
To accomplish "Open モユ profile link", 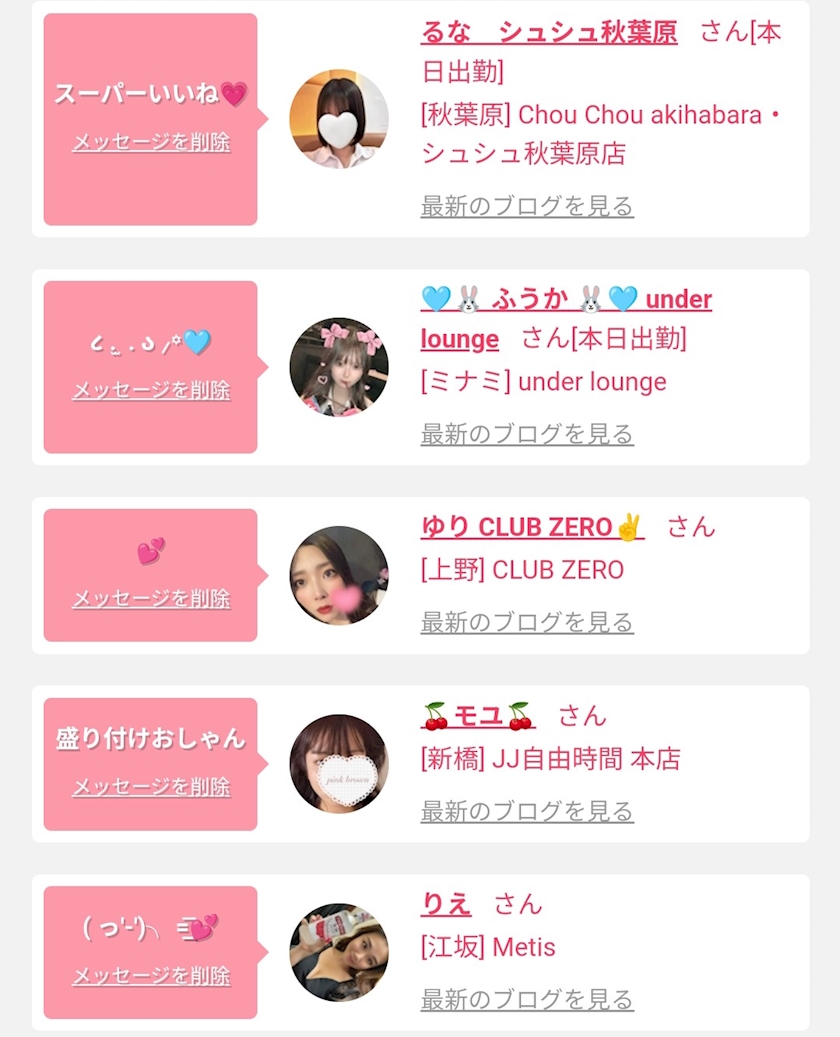I will [x=478, y=716].
